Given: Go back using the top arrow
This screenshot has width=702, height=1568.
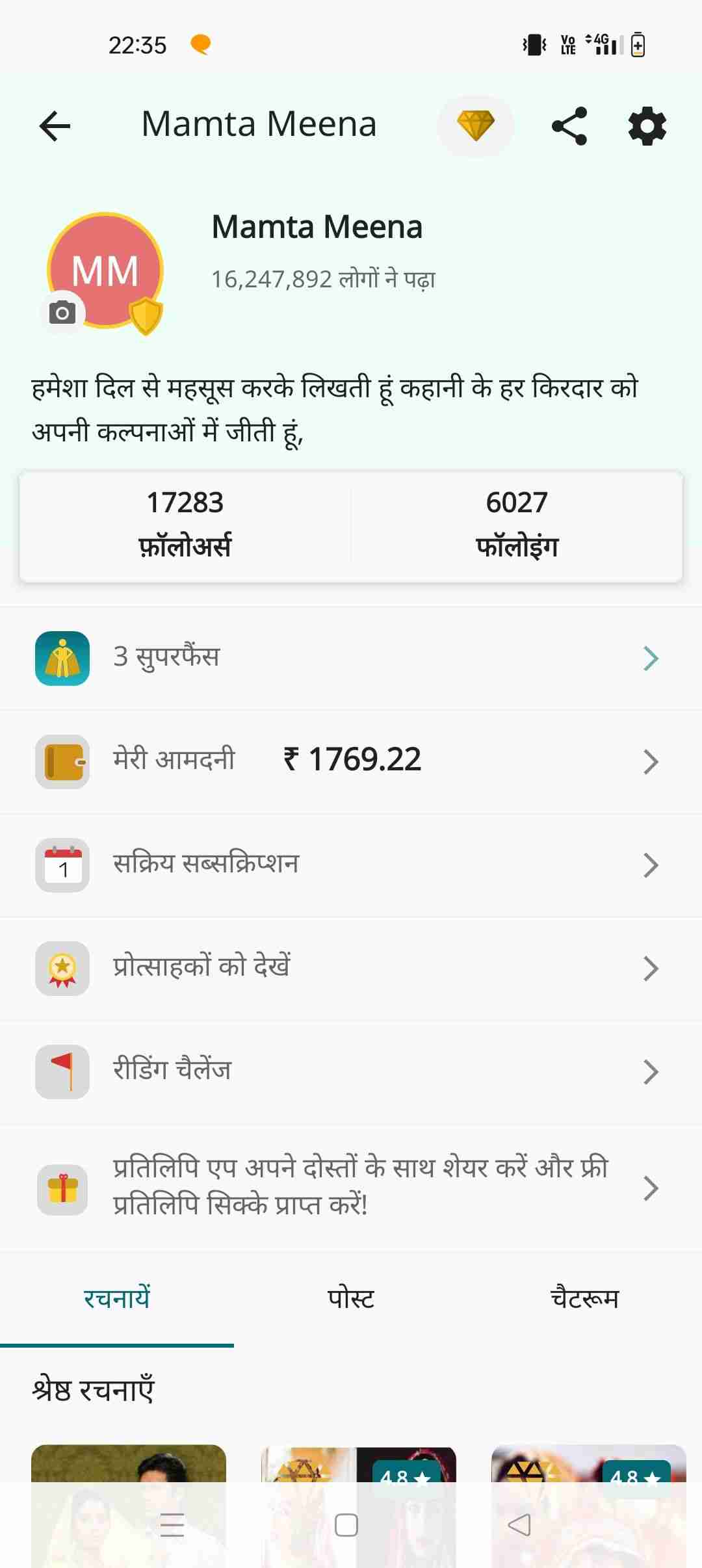Looking at the screenshot, I should (x=55, y=125).
